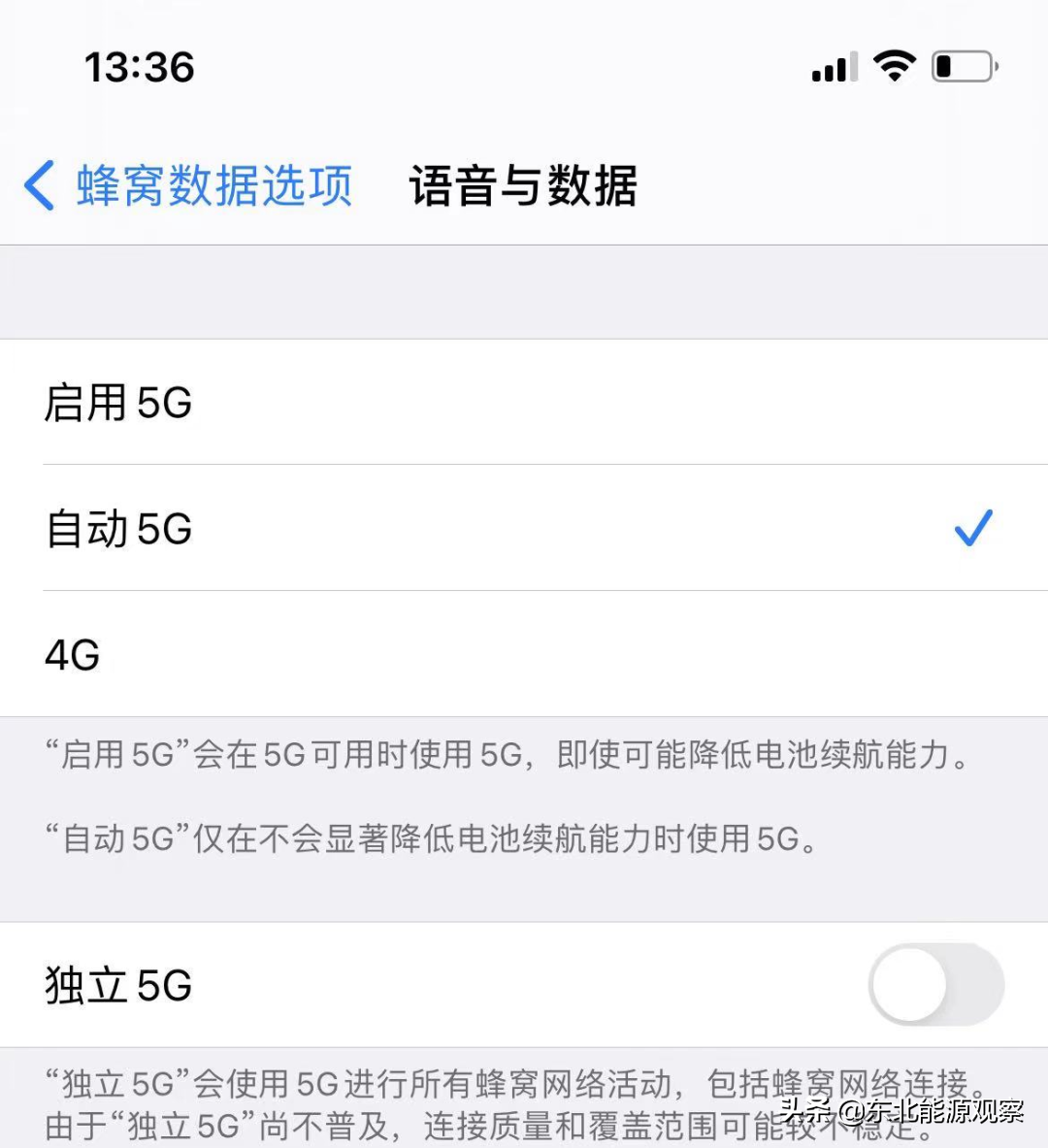Tap the Wi-Fi icon in status bar
The width and height of the screenshot is (1048, 1148).
coord(894,66)
